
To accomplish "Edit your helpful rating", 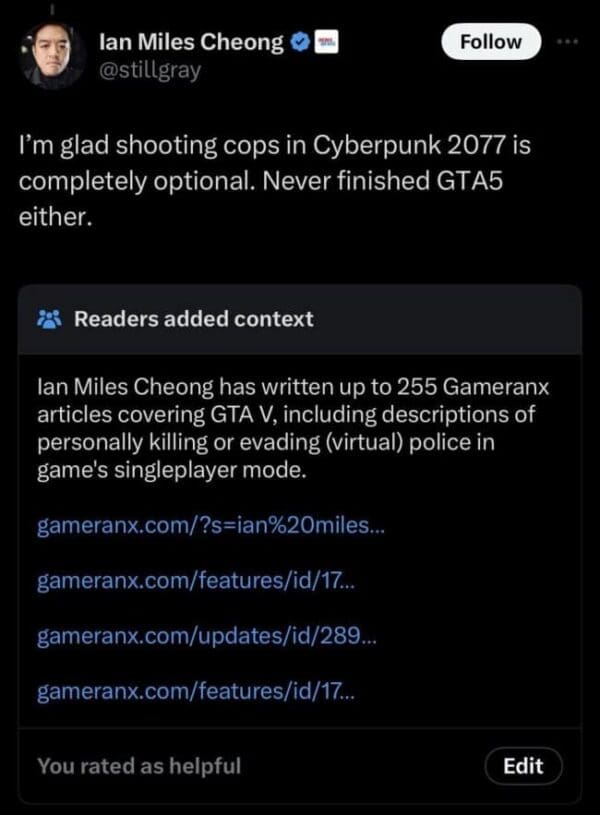I will (x=523, y=766).
